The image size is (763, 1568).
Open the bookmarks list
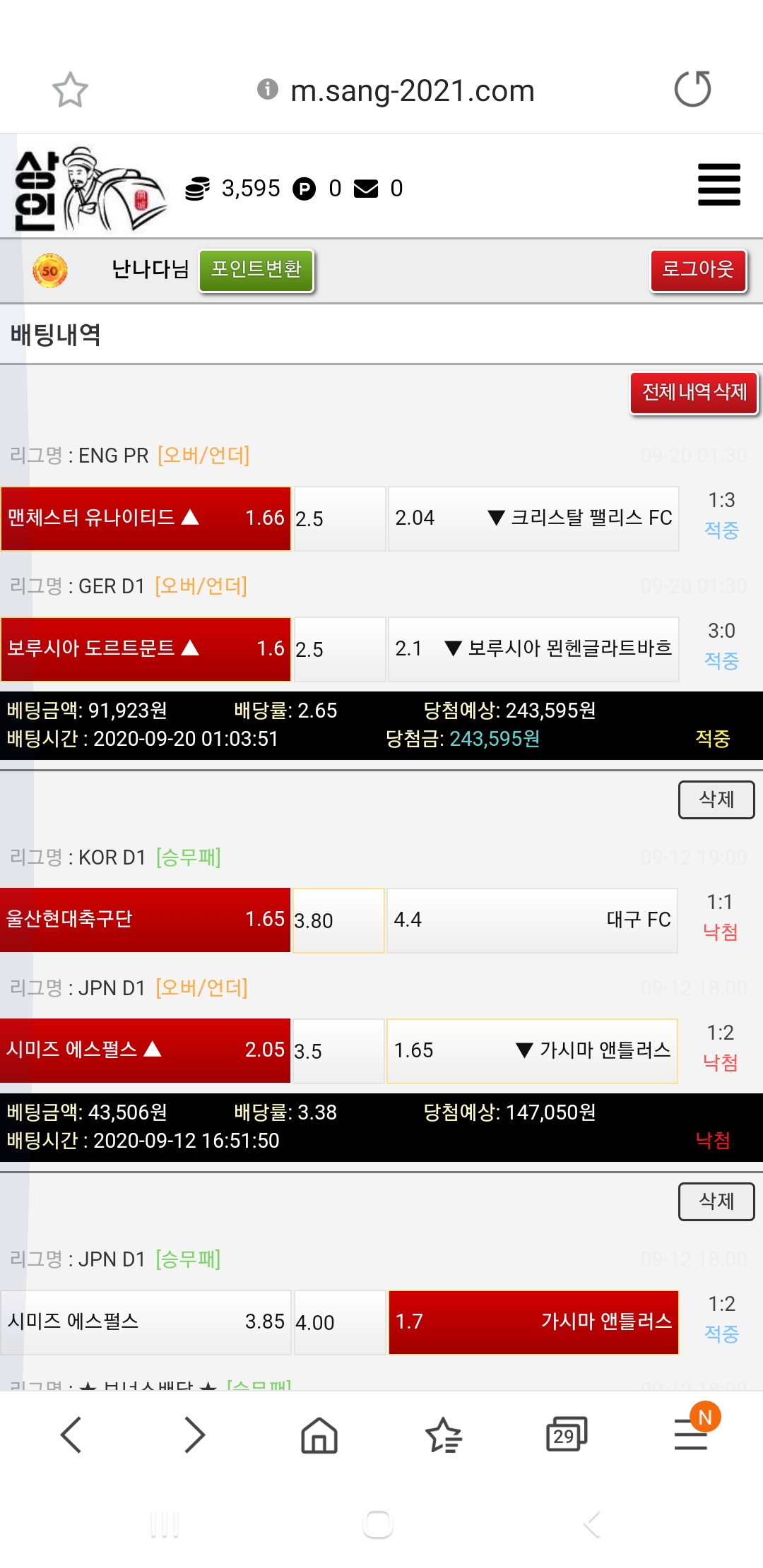click(443, 1435)
